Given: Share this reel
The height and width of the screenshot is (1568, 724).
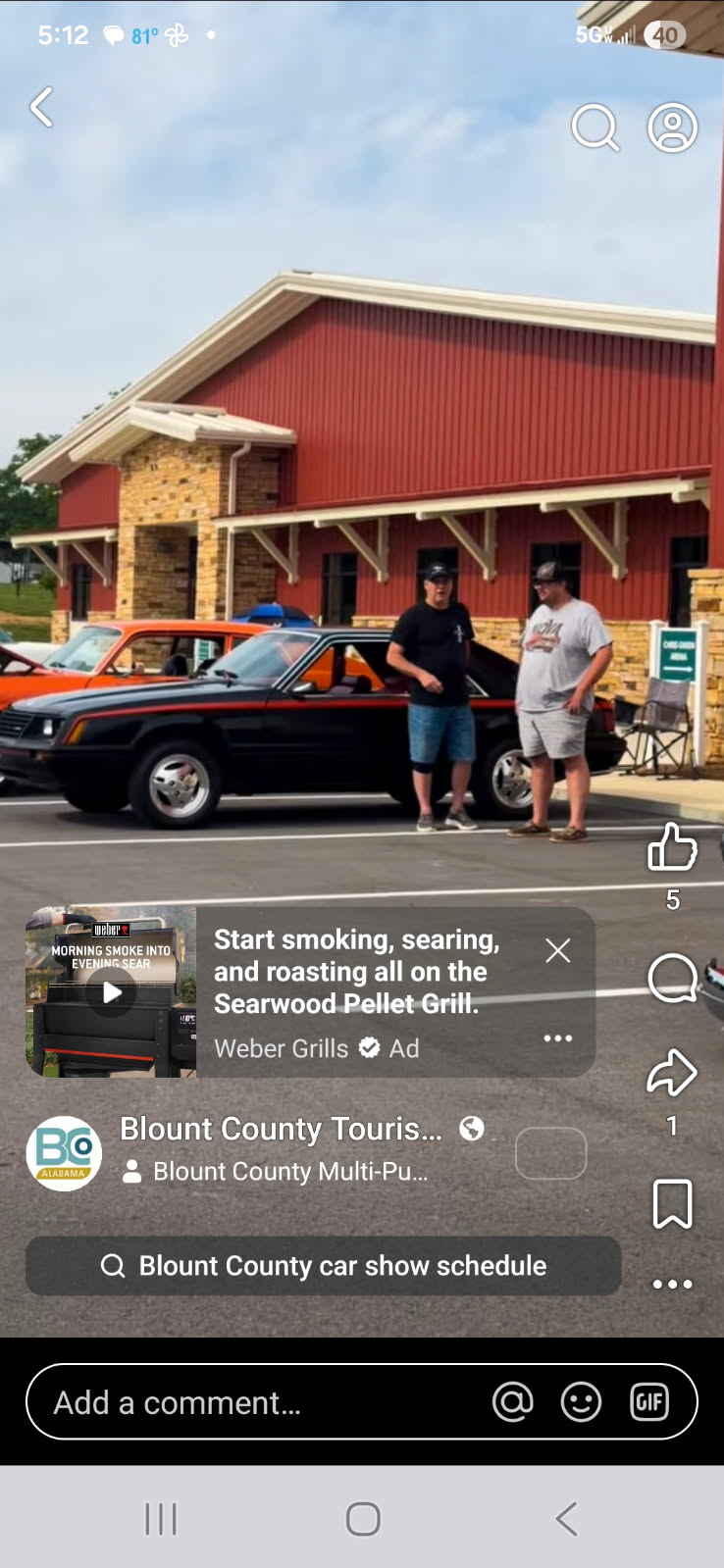Looking at the screenshot, I should (672, 1072).
